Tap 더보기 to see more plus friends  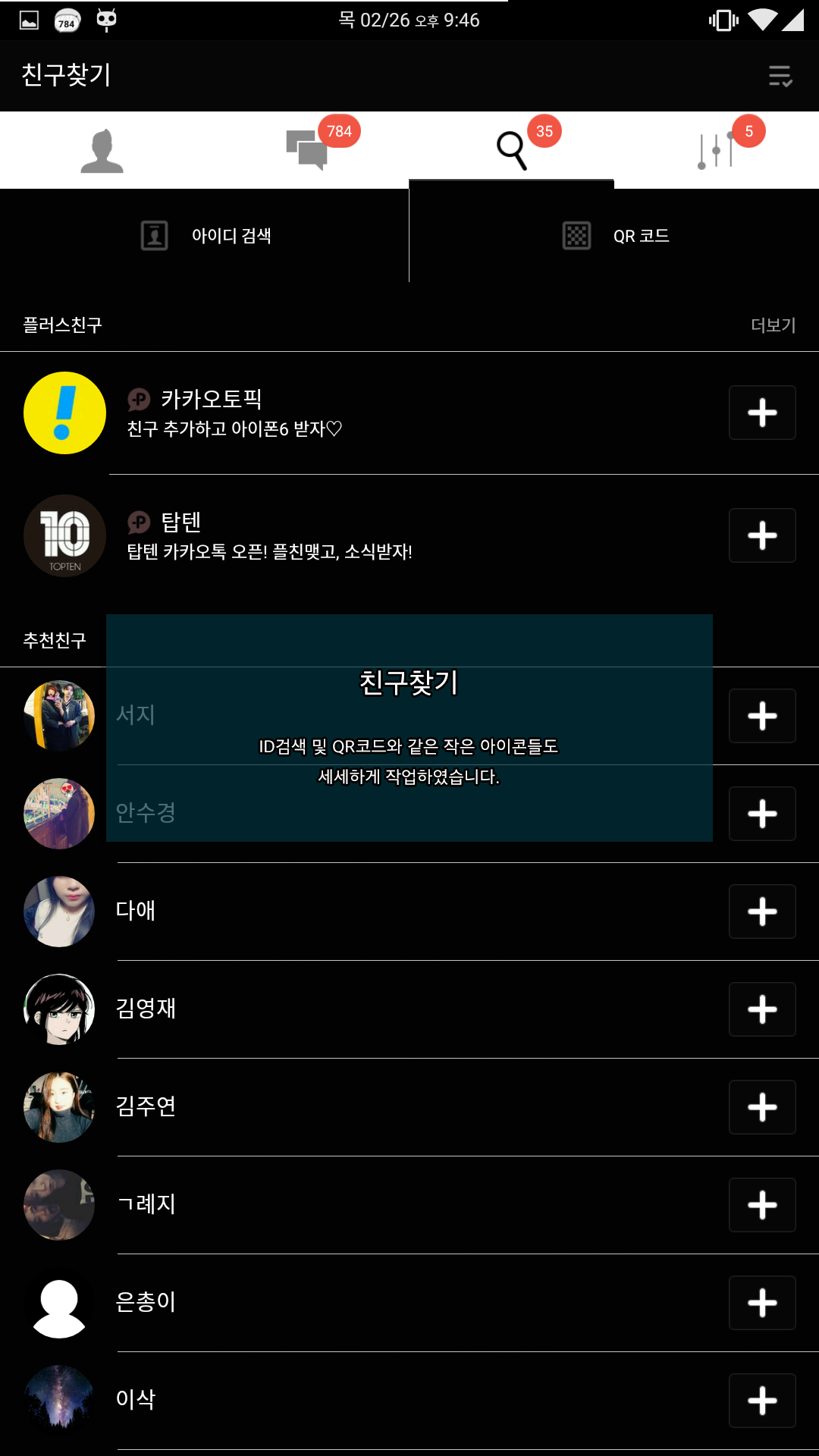pyautogui.click(x=773, y=325)
